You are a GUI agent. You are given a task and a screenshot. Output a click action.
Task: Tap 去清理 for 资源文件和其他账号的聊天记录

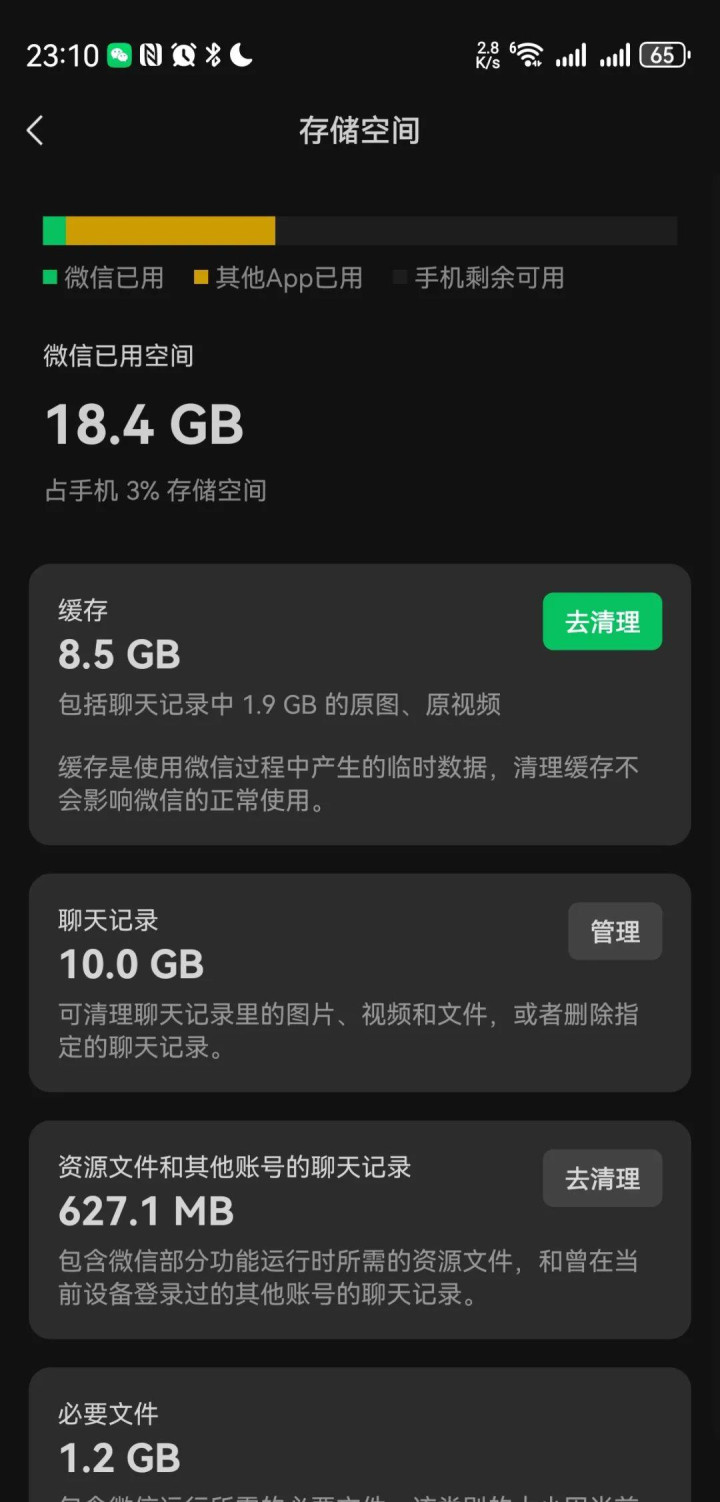click(602, 1179)
